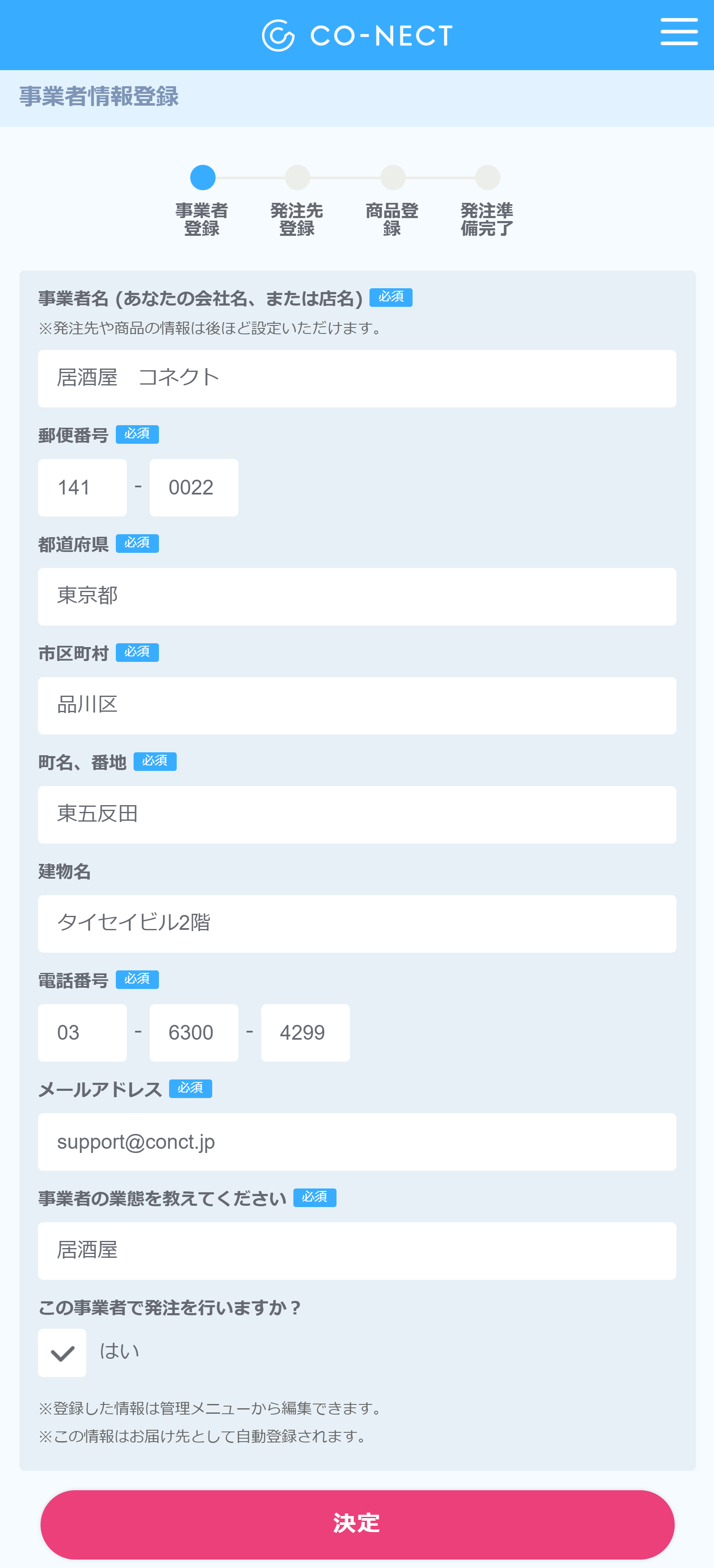Edit the postal code field showing 0022
714x1568 pixels.
point(194,488)
